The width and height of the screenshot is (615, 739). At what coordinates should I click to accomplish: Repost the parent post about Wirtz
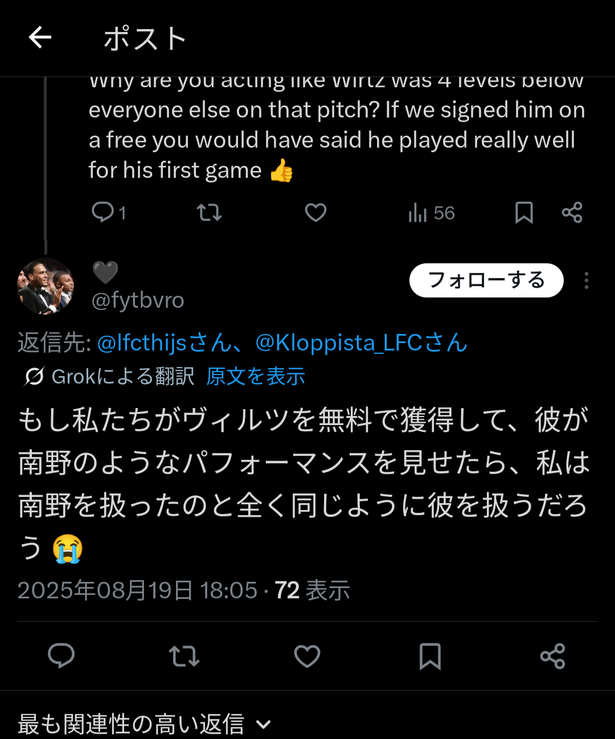(x=208, y=212)
